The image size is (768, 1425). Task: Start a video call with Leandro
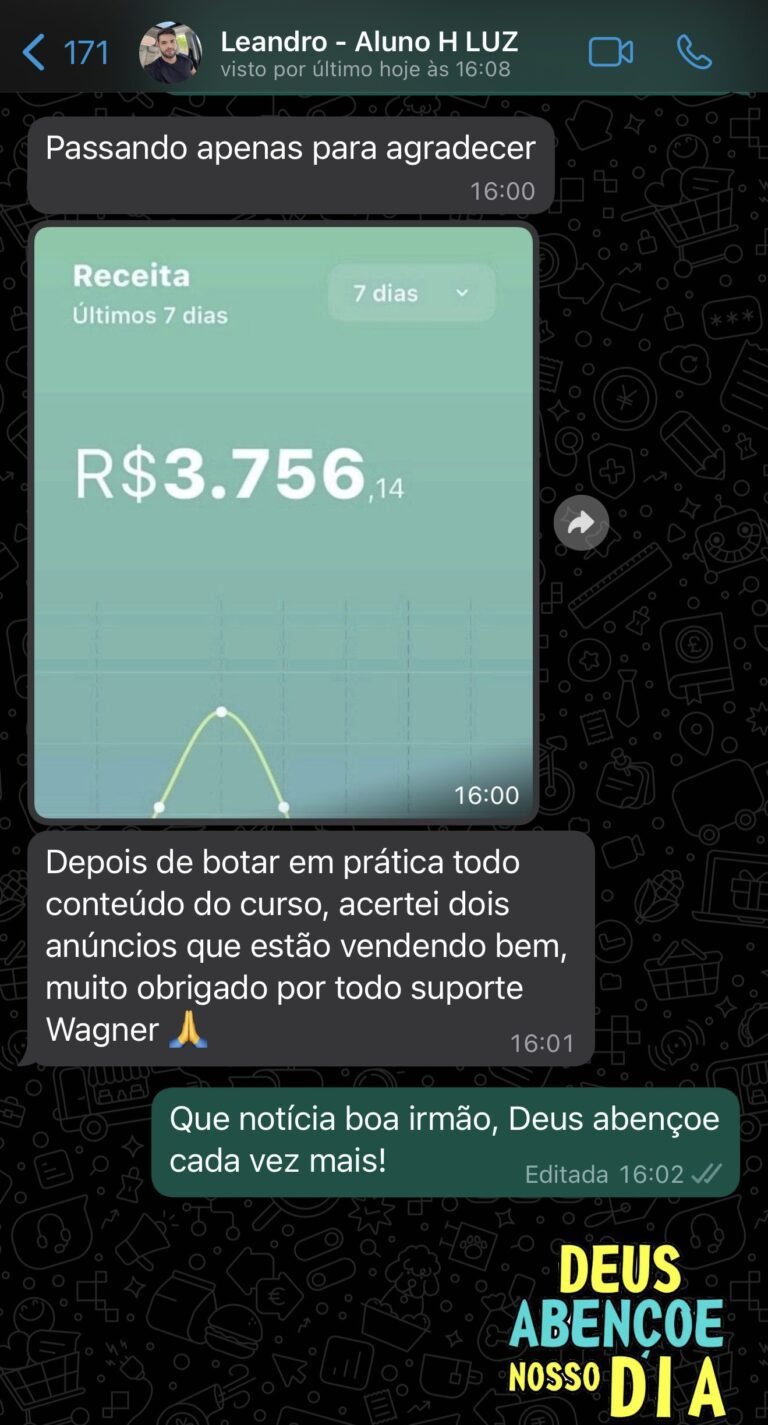tap(610, 52)
